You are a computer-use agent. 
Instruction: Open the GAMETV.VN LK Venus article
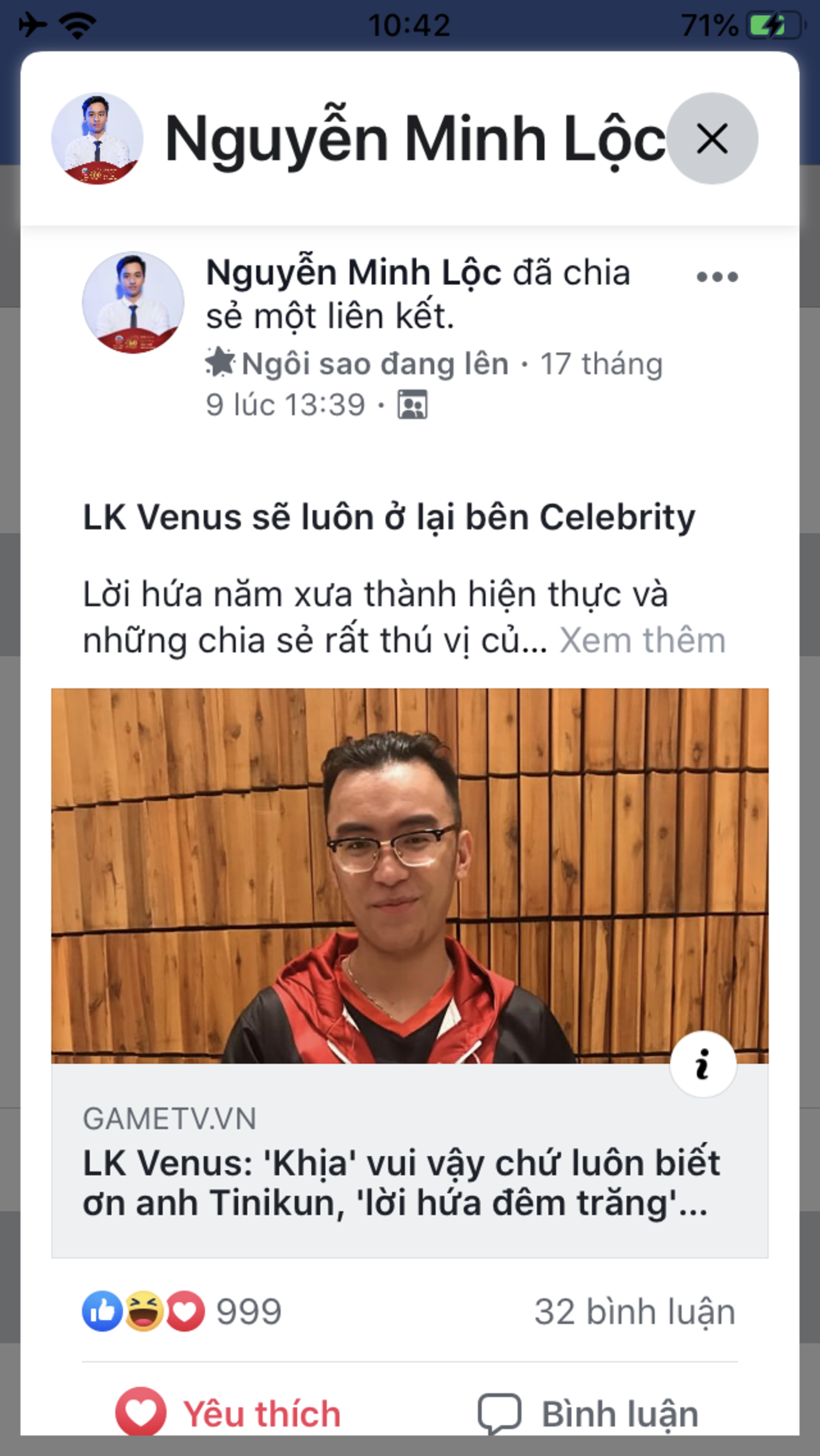tap(401, 1182)
